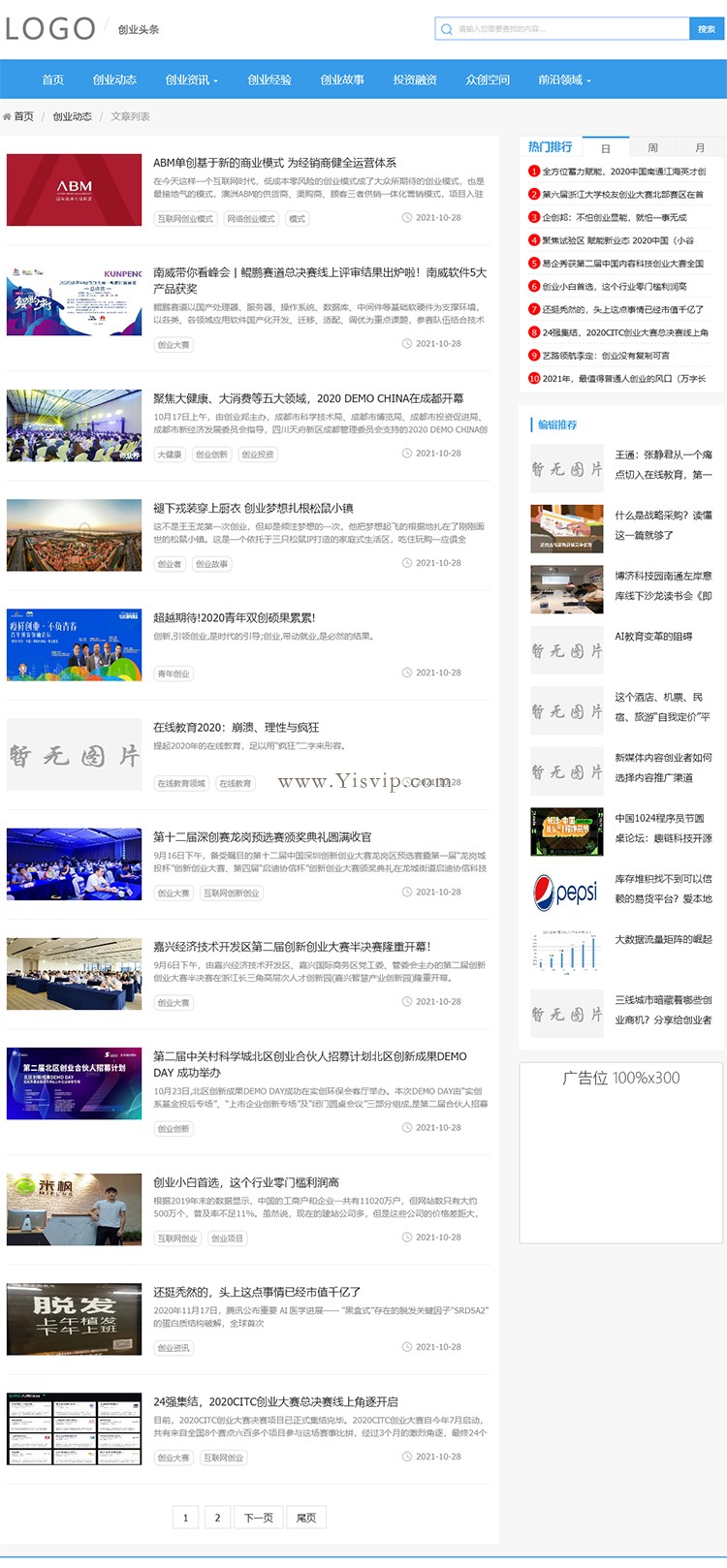Open the 聚焦大健康 DEMO CHINA article
Screen dimensions: 727x1568
[x=307, y=398]
